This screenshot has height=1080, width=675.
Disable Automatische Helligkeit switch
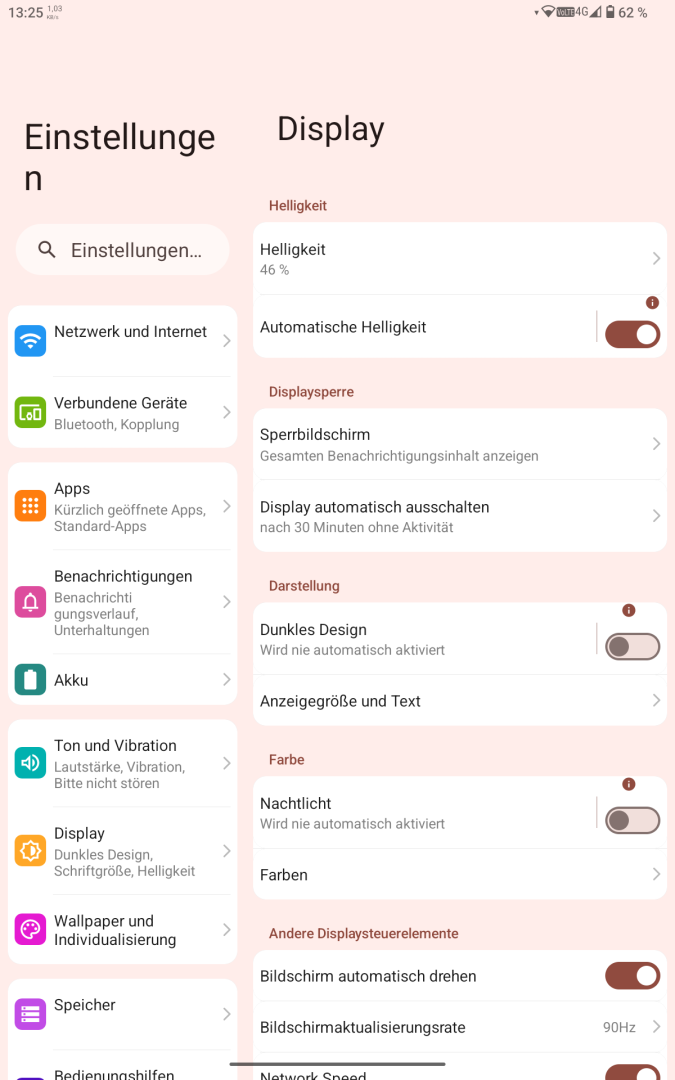[632, 335]
